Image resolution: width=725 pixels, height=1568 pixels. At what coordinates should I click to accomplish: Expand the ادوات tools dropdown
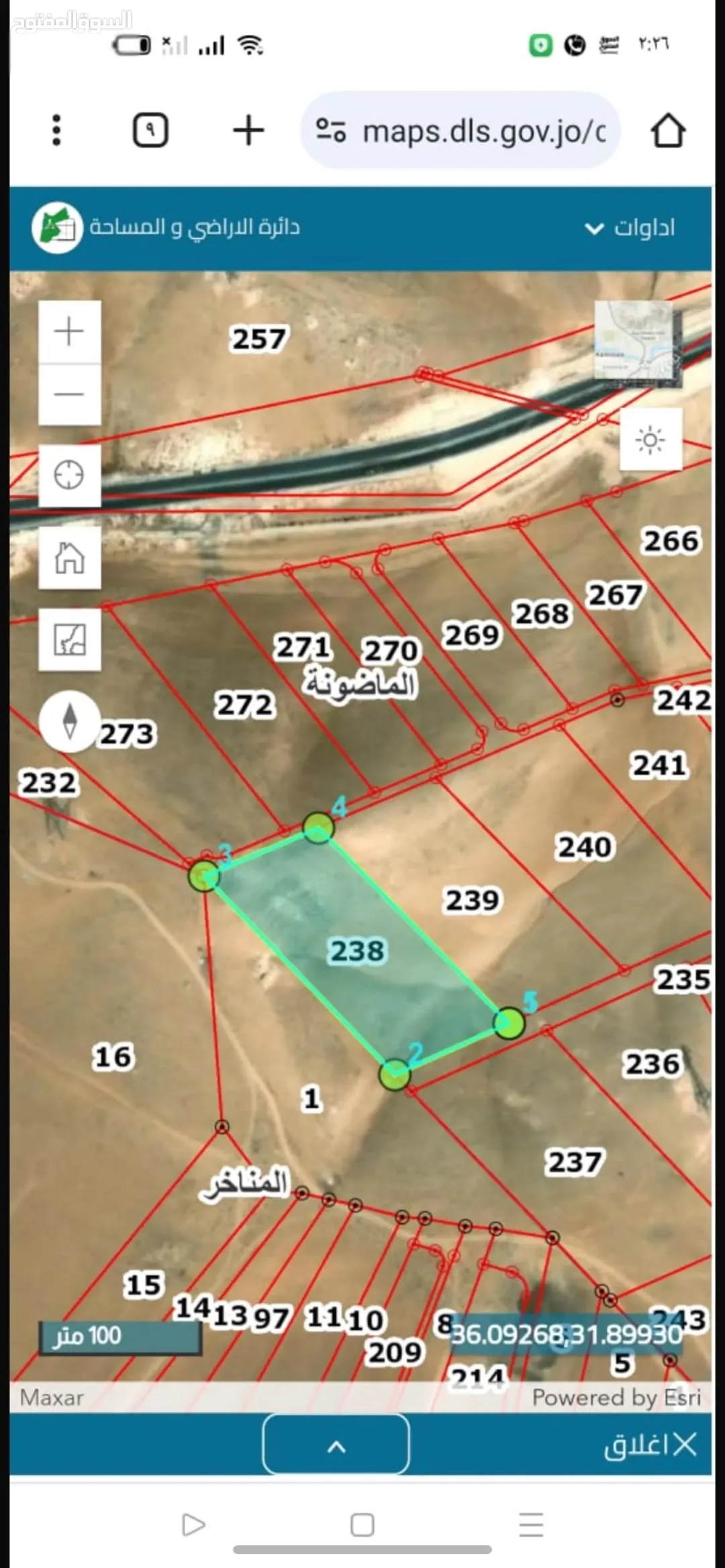[x=630, y=228]
